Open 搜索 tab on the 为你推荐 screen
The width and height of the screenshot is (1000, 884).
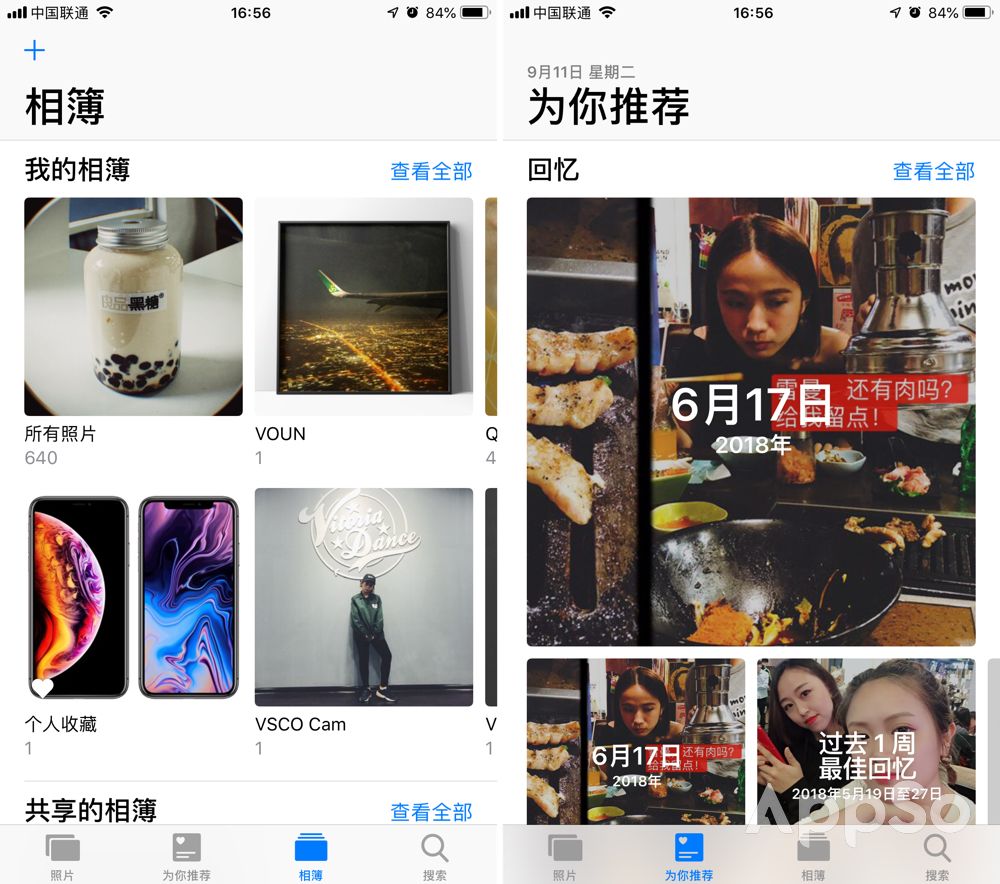coord(936,856)
